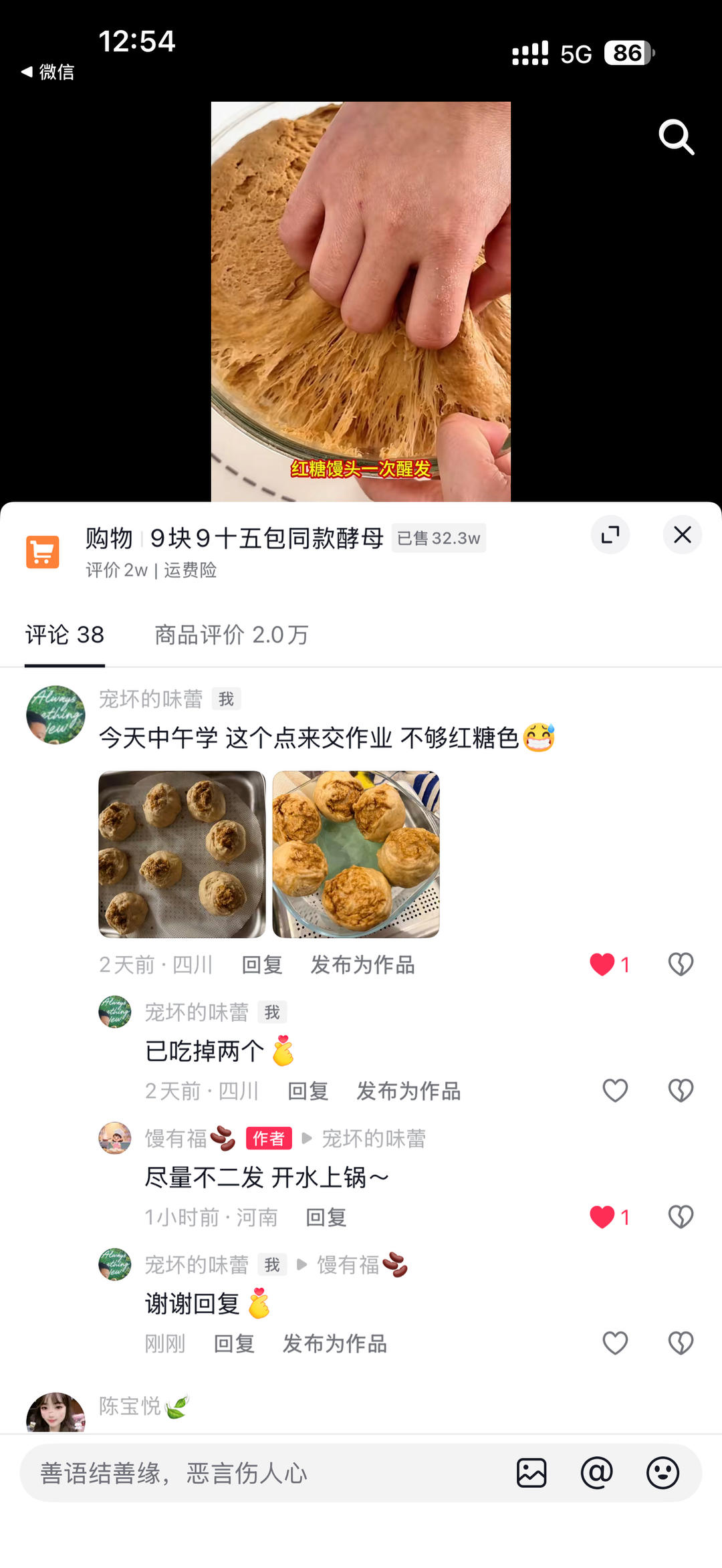Tap 馒有福 author avatar in reply thread
Viewport: 722px width, 1568px height.
point(114,1138)
